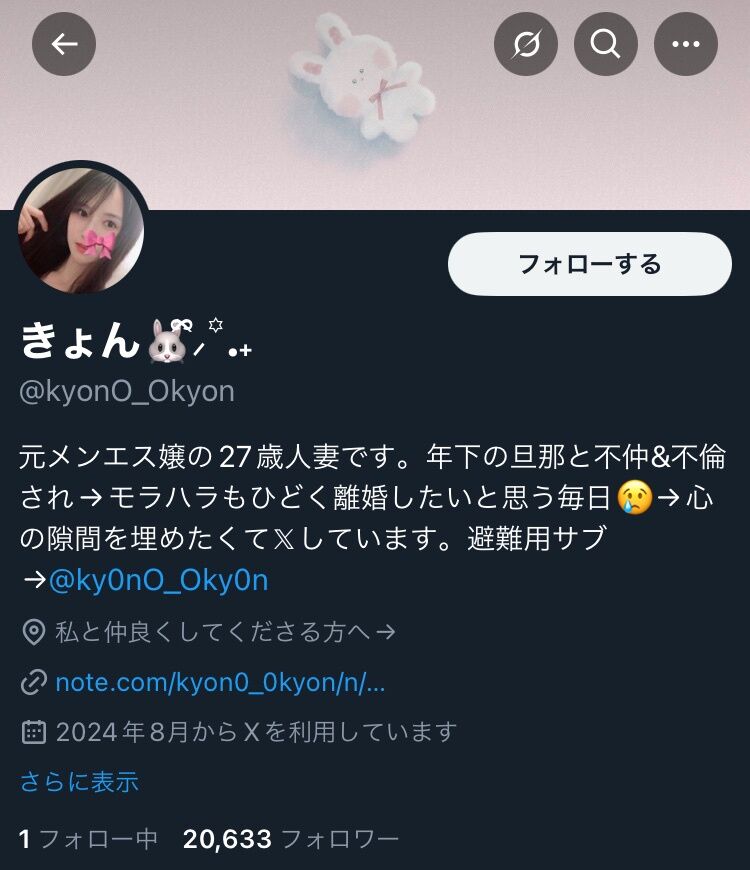View the profile avatar photo
The height and width of the screenshot is (870, 750).
point(81,231)
